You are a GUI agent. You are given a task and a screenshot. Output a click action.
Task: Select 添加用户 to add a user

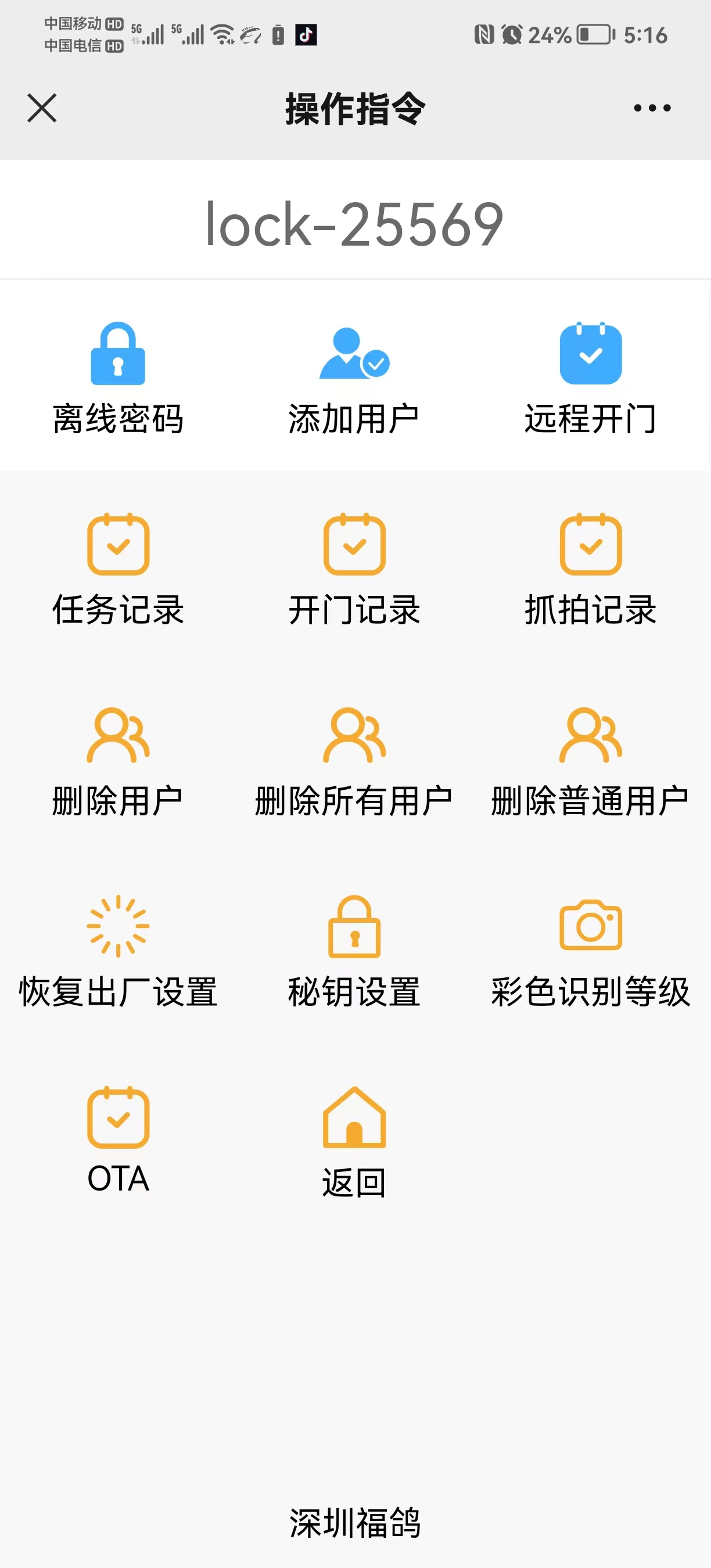[354, 379]
